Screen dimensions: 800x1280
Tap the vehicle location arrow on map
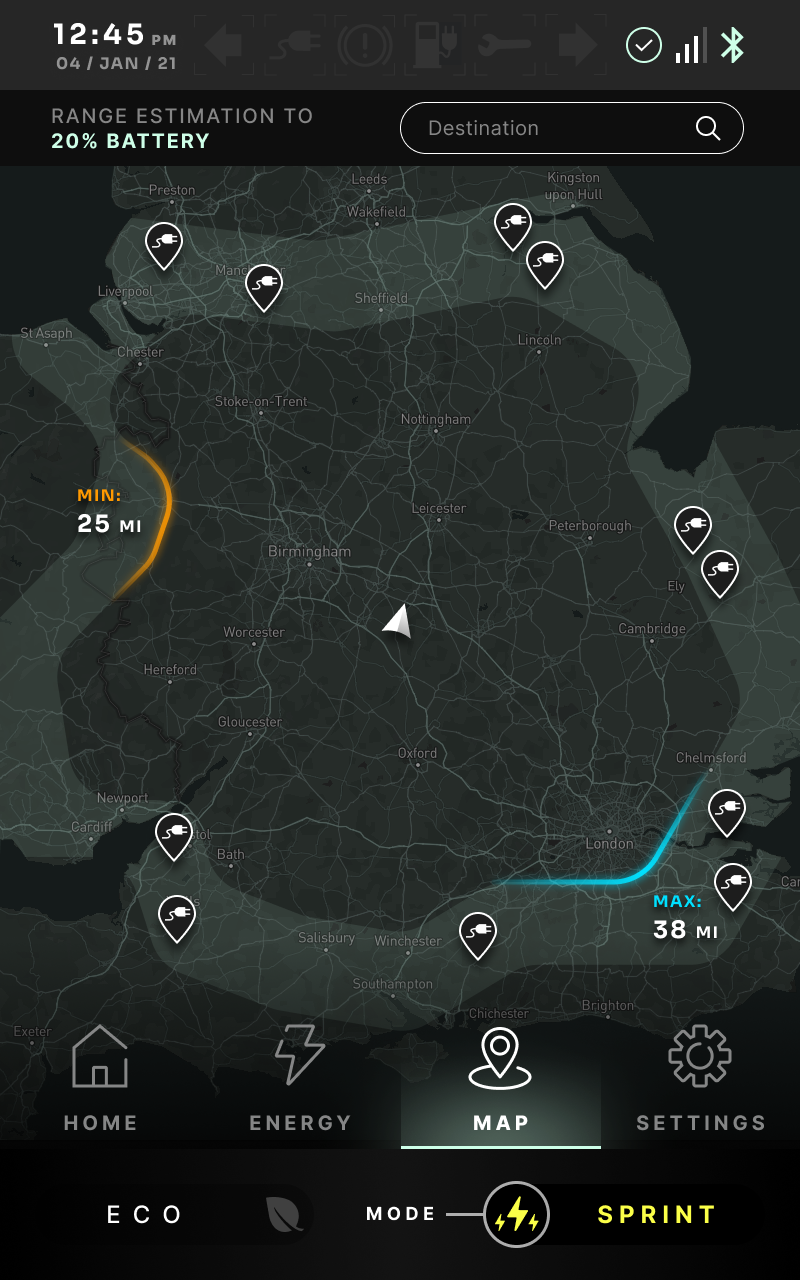398,621
